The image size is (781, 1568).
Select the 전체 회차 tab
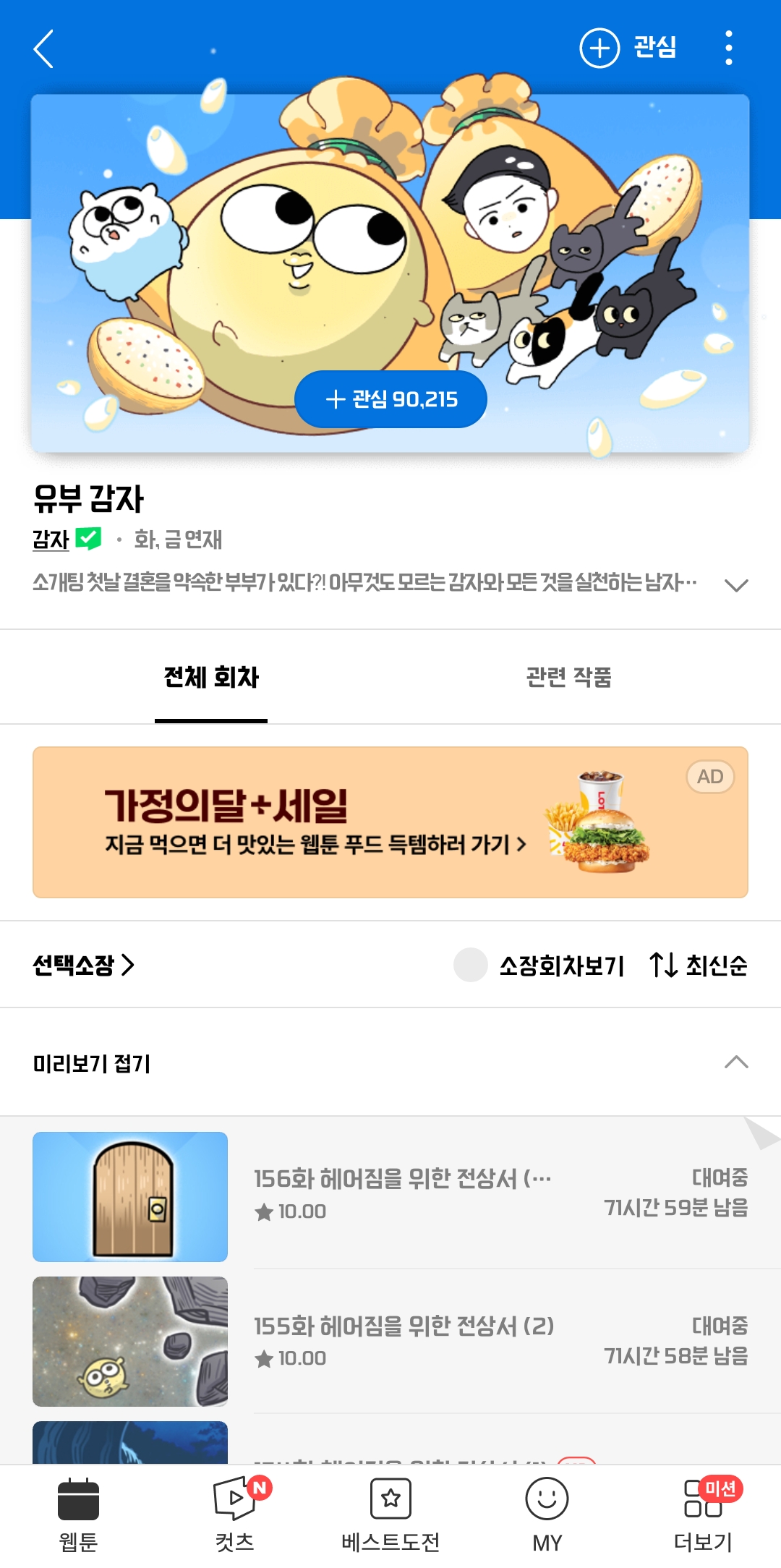(211, 677)
